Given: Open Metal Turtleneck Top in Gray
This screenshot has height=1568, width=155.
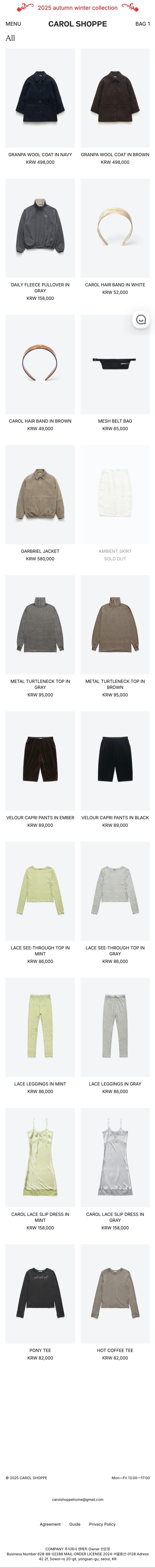Looking at the screenshot, I should tap(40, 625).
